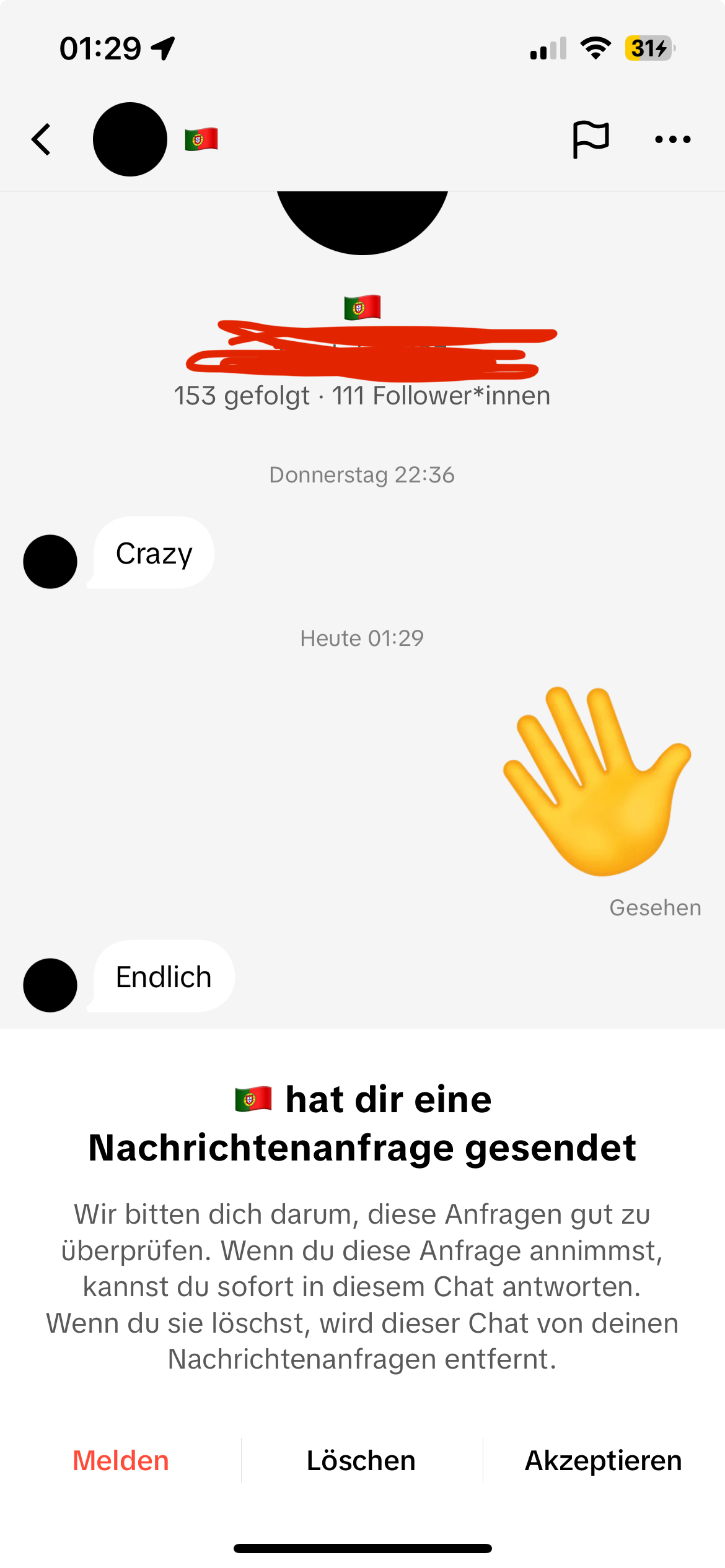This screenshot has width=725, height=1568.
Task: Open the three-dot overflow menu
Action: point(673,139)
